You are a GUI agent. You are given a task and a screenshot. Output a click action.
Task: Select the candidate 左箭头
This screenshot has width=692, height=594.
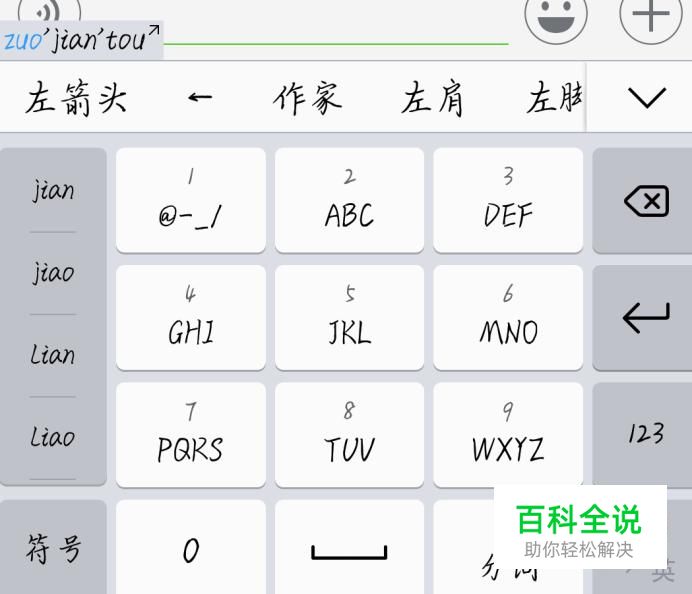76,98
